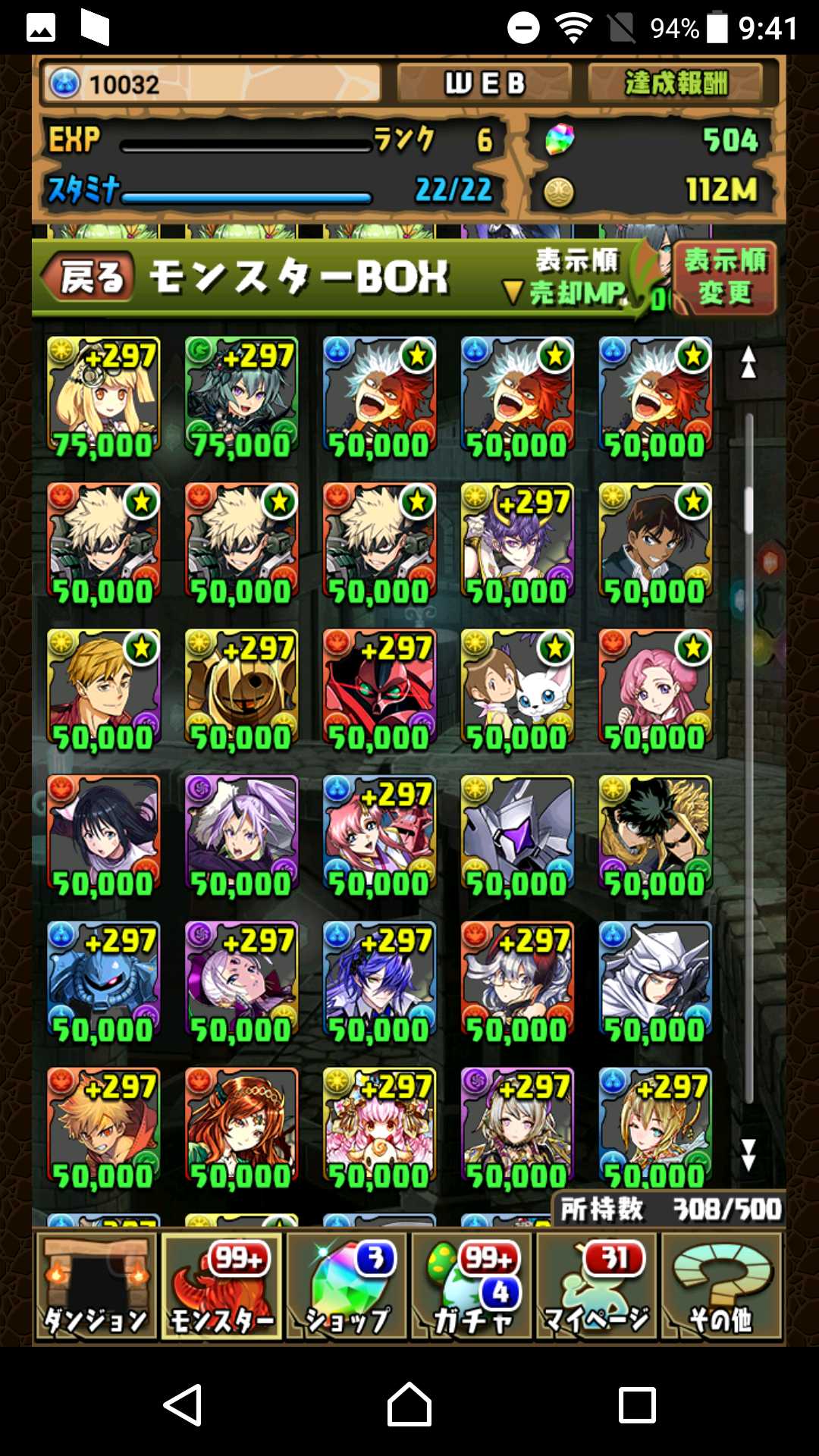Switch to the マイページ tab
Image resolution: width=819 pixels, height=1456 pixels.
(x=597, y=1286)
